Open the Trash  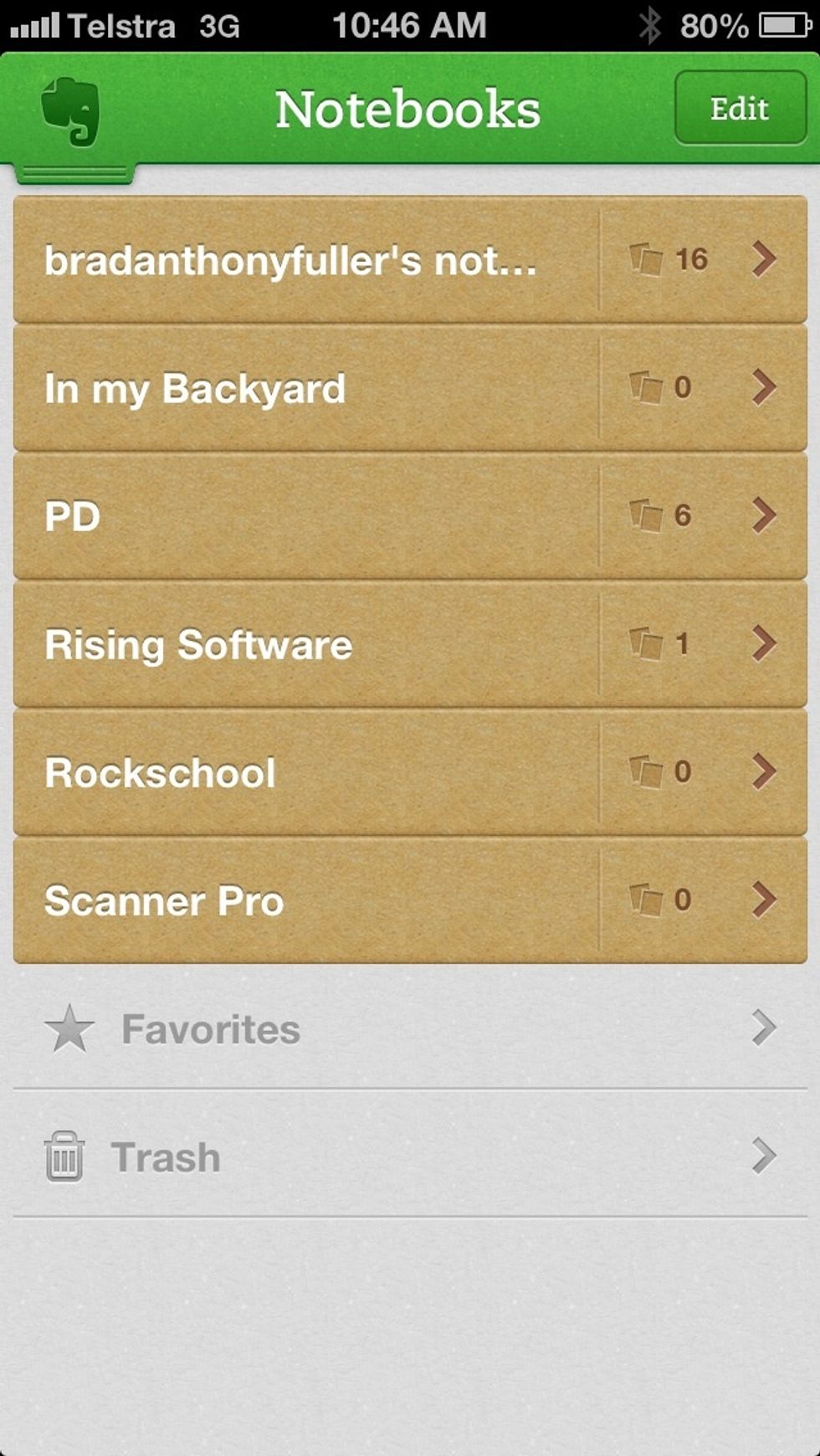click(x=410, y=1156)
